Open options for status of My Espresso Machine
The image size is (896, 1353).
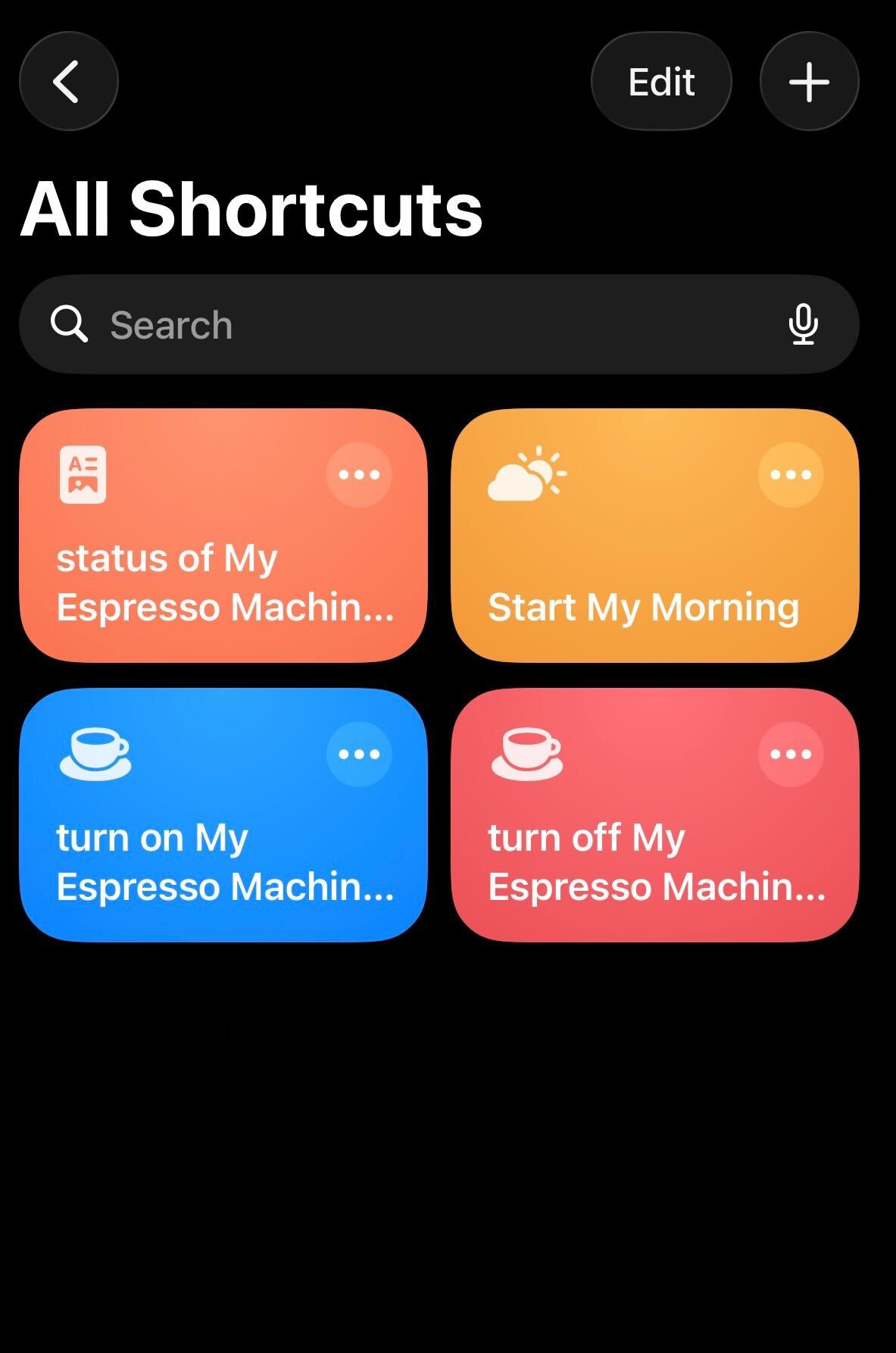pyautogui.click(x=359, y=475)
